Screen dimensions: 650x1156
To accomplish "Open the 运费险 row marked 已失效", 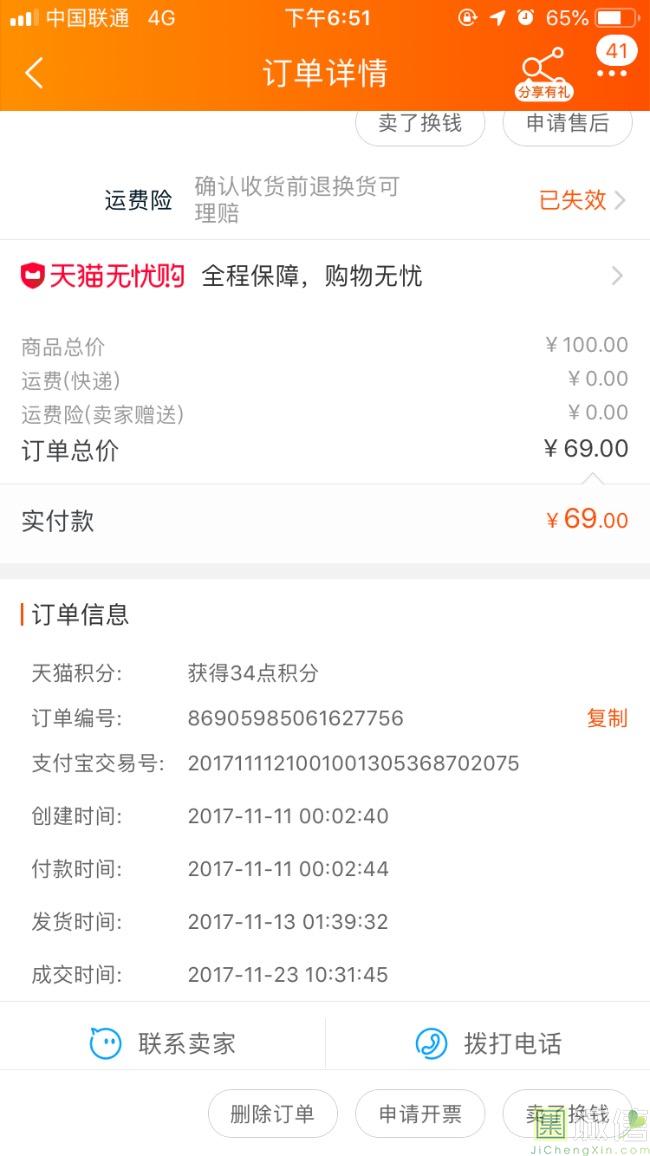I will coord(325,200).
